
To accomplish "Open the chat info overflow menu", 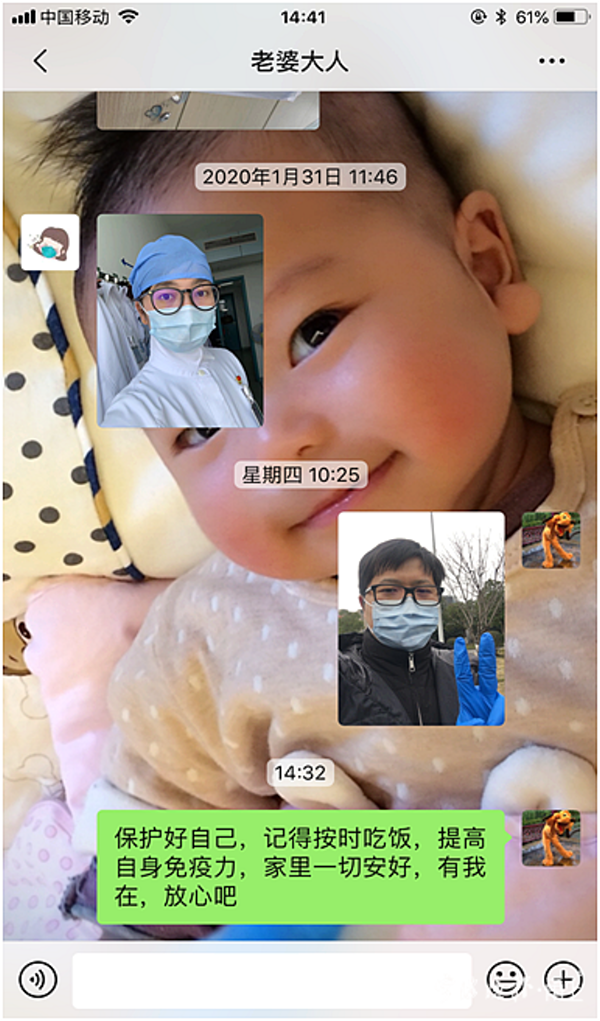I will point(551,61).
